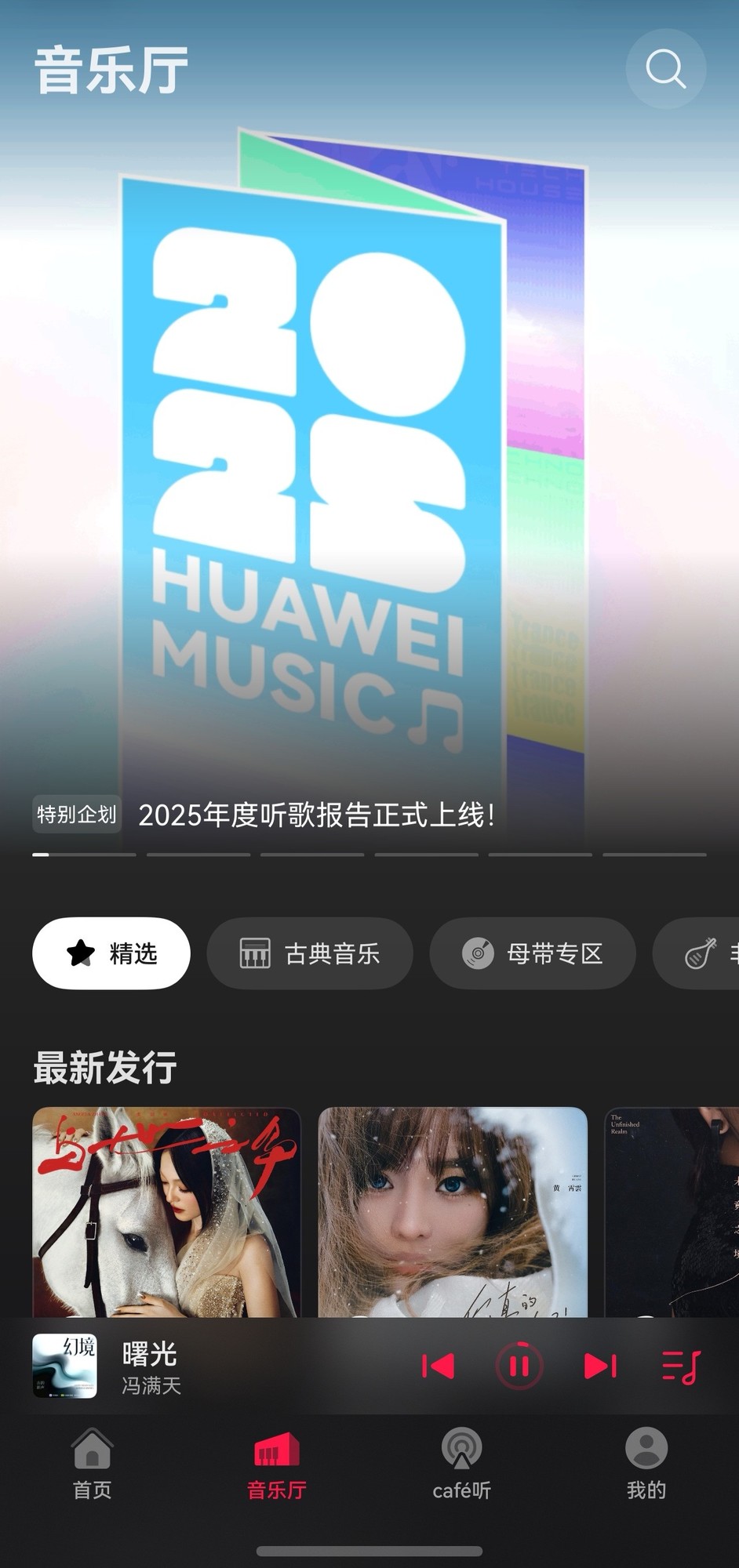Open the playlist queue icon in the mini player
739x1568 pixels.
pyautogui.click(x=679, y=1364)
